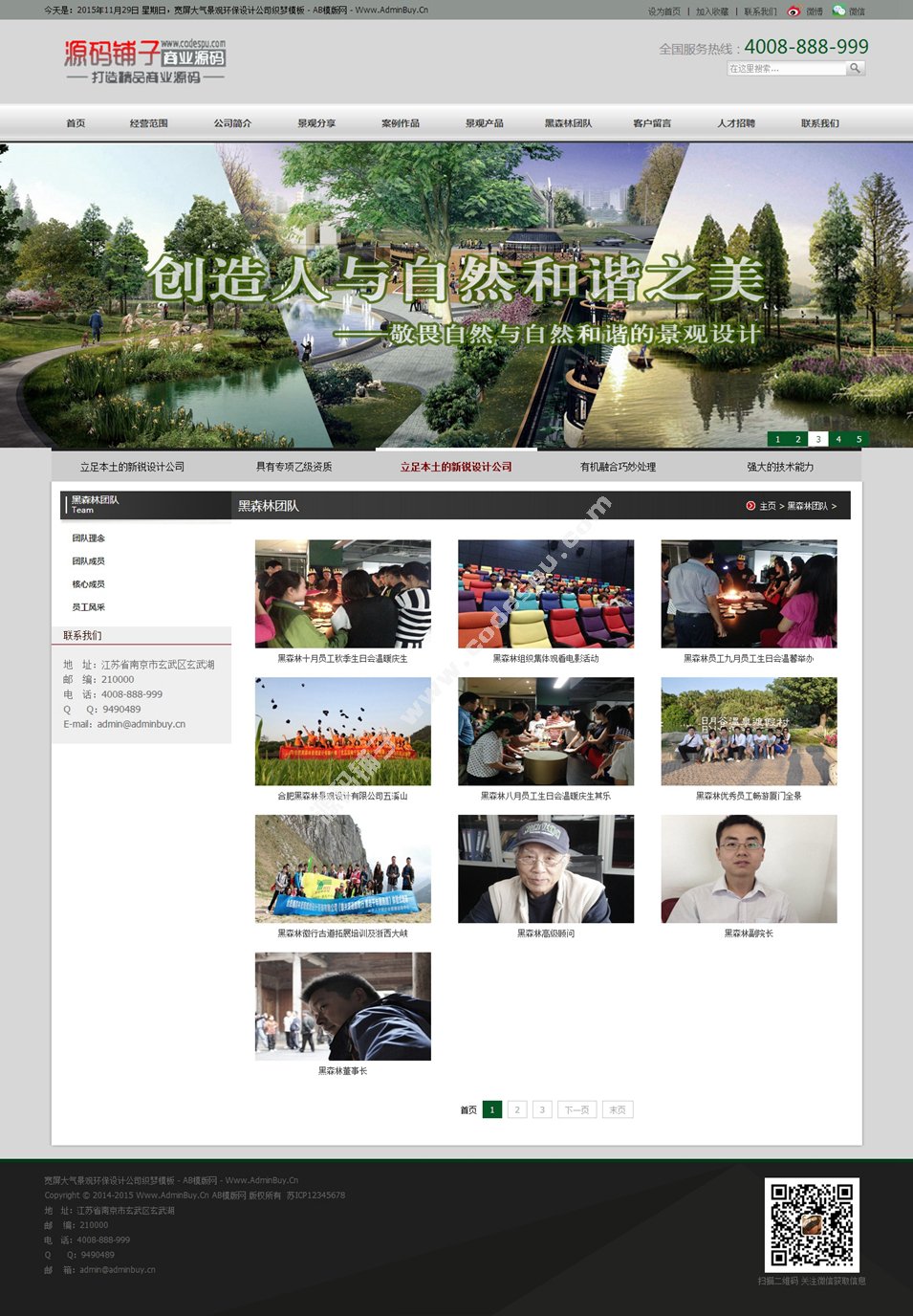Go to page 2 of the gallery
The image size is (913, 1316).
(517, 1109)
